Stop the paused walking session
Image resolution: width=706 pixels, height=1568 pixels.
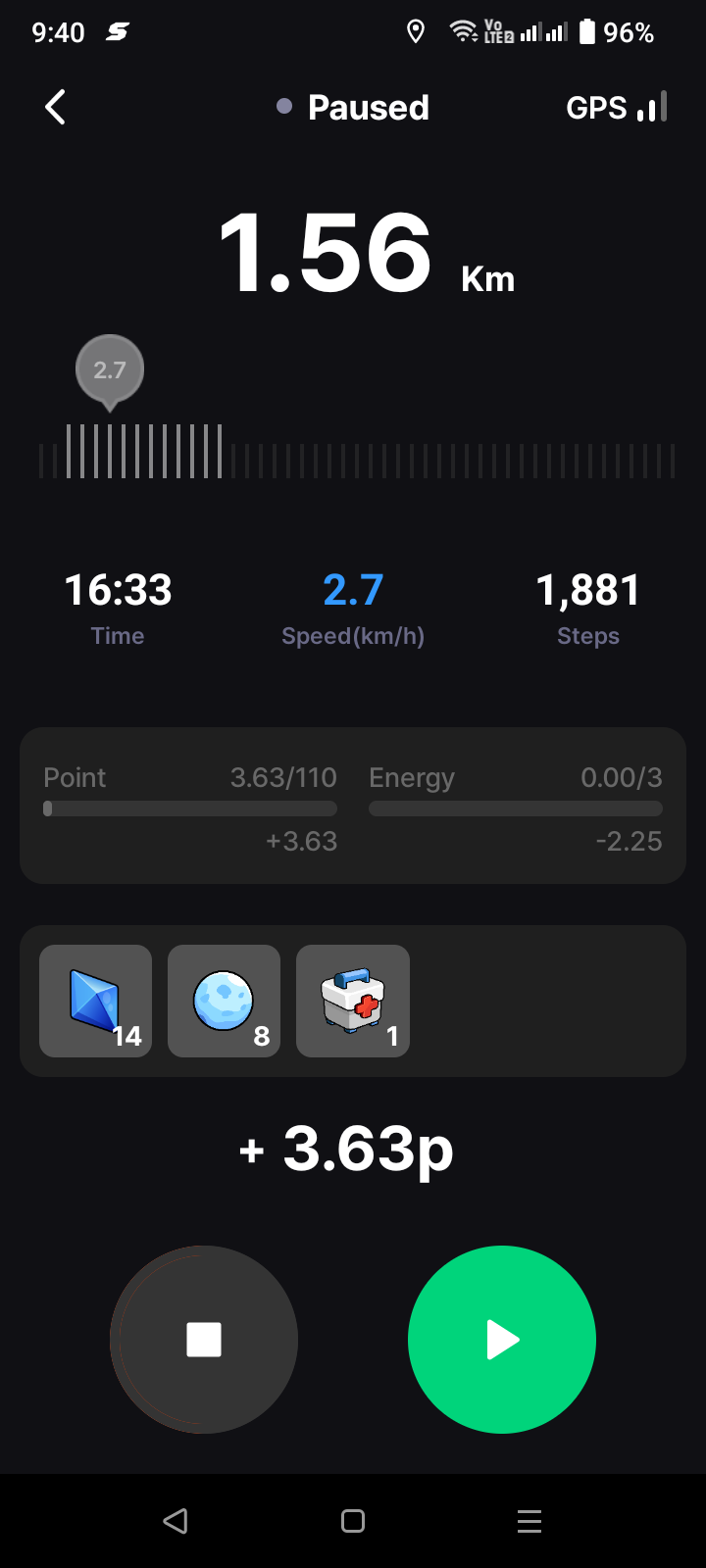coord(204,1340)
